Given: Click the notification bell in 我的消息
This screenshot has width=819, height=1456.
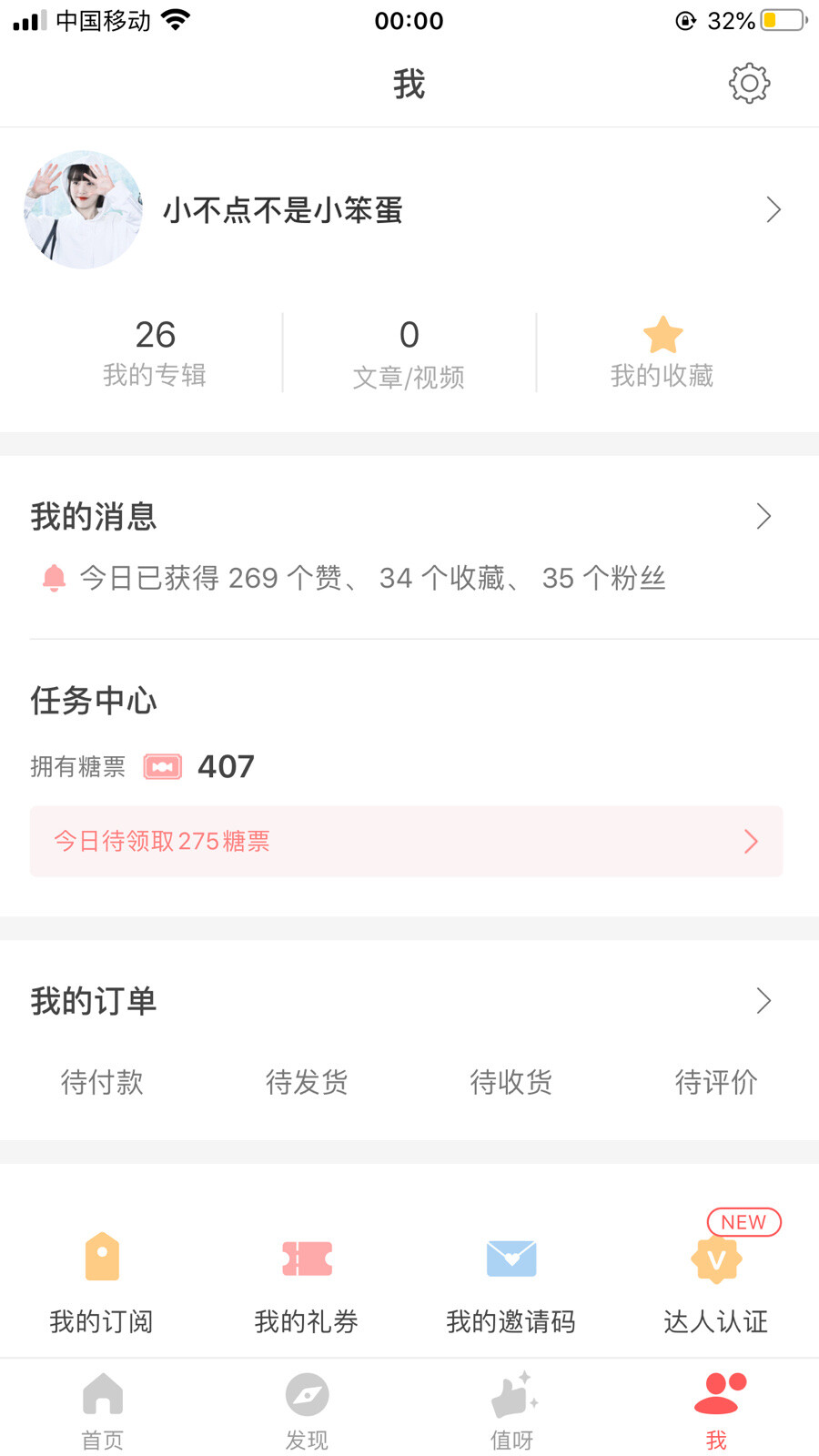Looking at the screenshot, I should click(x=55, y=578).
